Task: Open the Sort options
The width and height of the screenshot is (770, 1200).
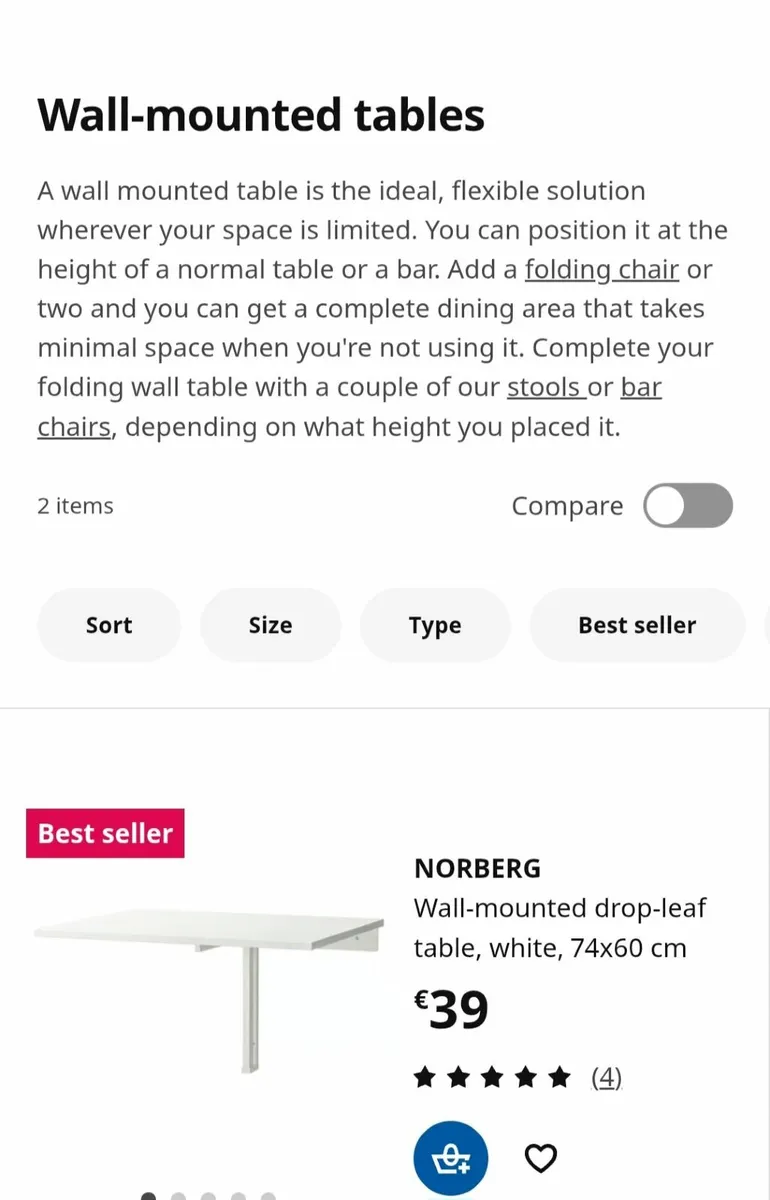Action: click(x=108, y=624)
